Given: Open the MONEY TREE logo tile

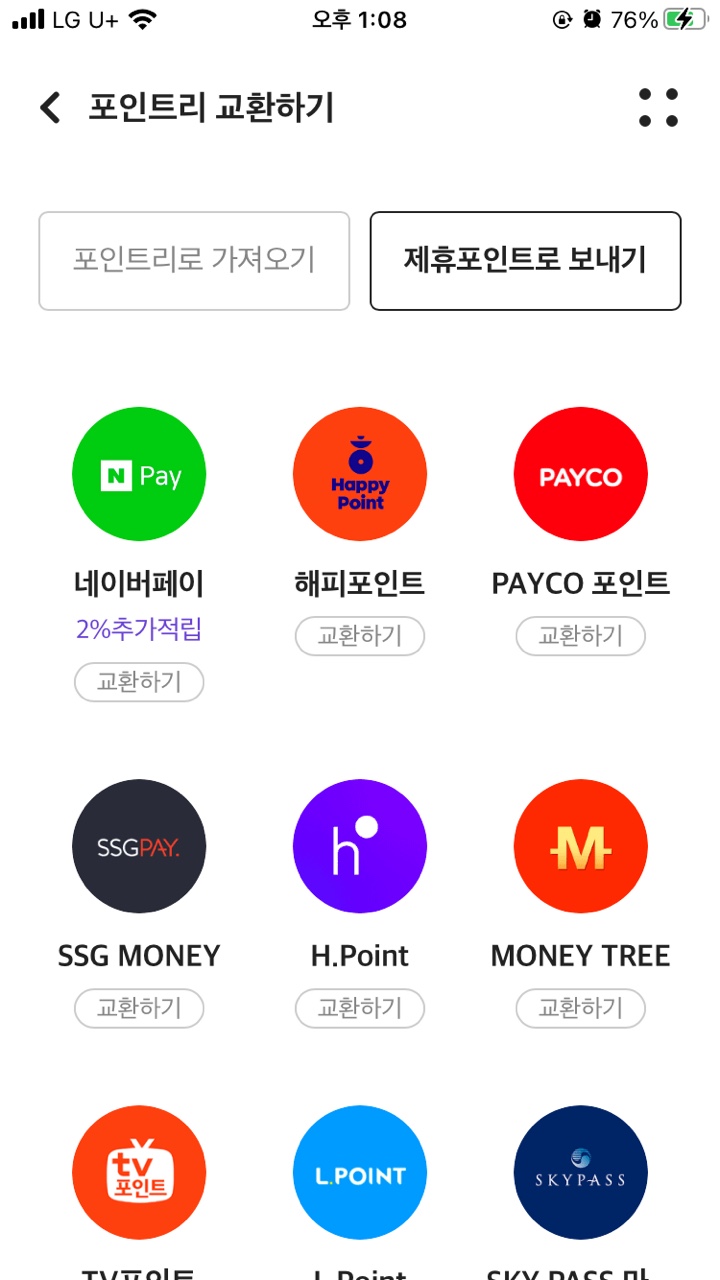Looking at the screenshot, I should click(x=581, y=847).
